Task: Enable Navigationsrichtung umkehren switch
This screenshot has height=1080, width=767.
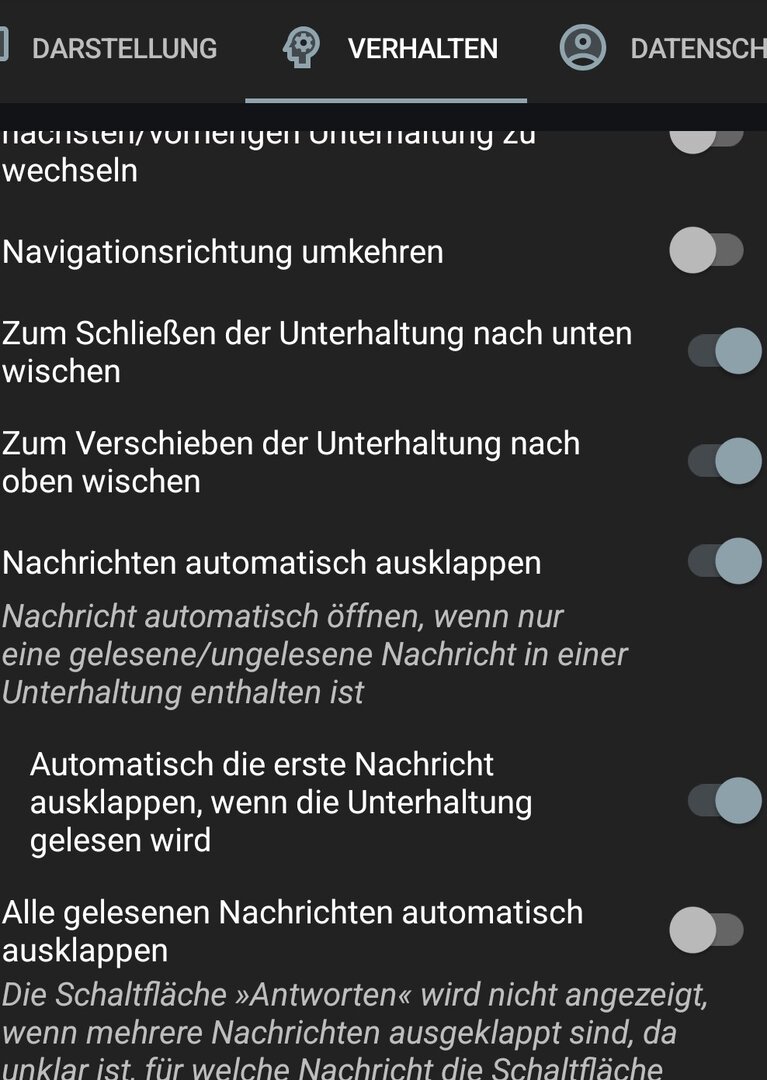Action: click(x=707, y=251)
